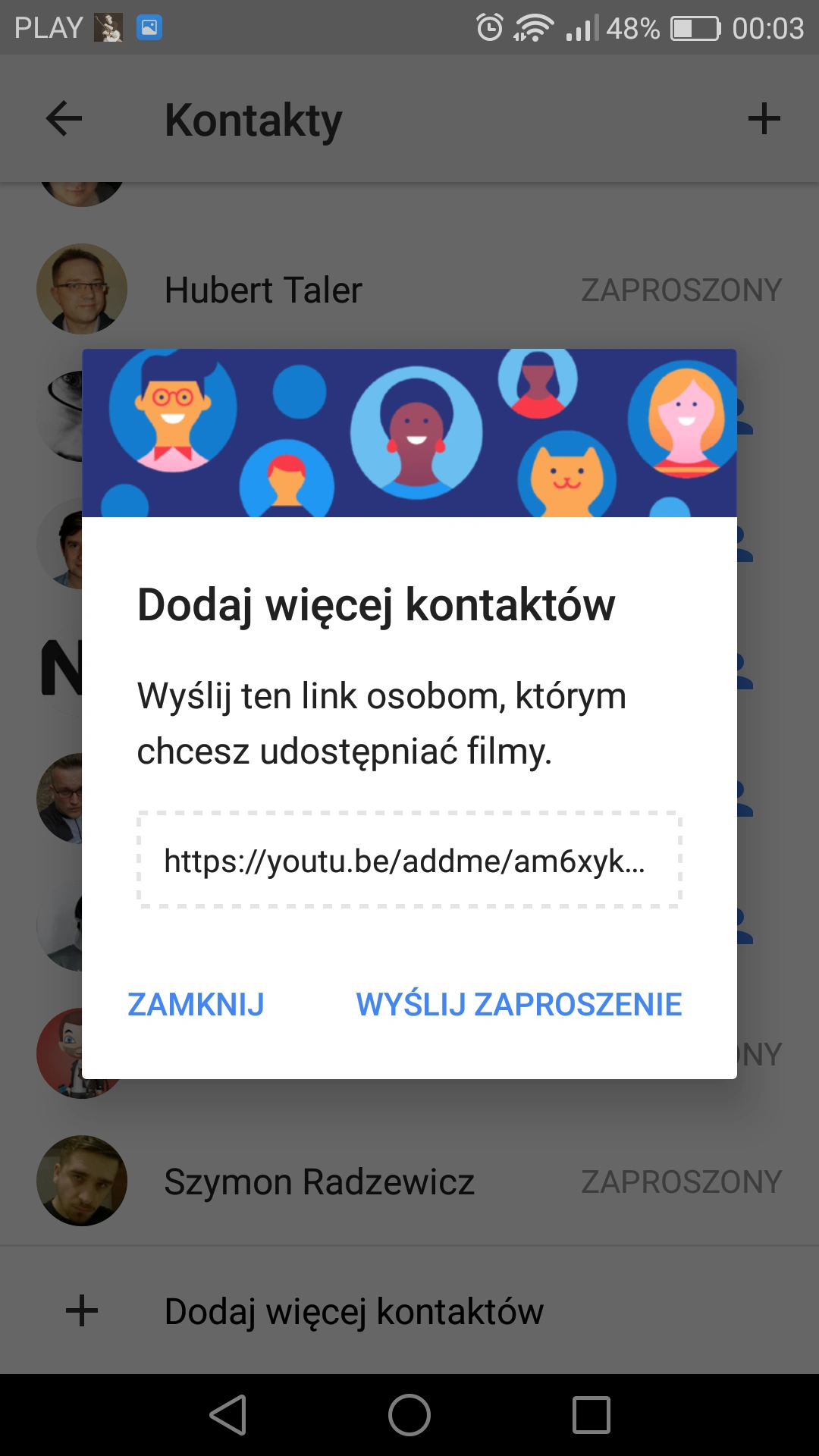Go back using the Kontakty arrow
This screenshot has height=1456, width=819.
(x=64, y=119)
